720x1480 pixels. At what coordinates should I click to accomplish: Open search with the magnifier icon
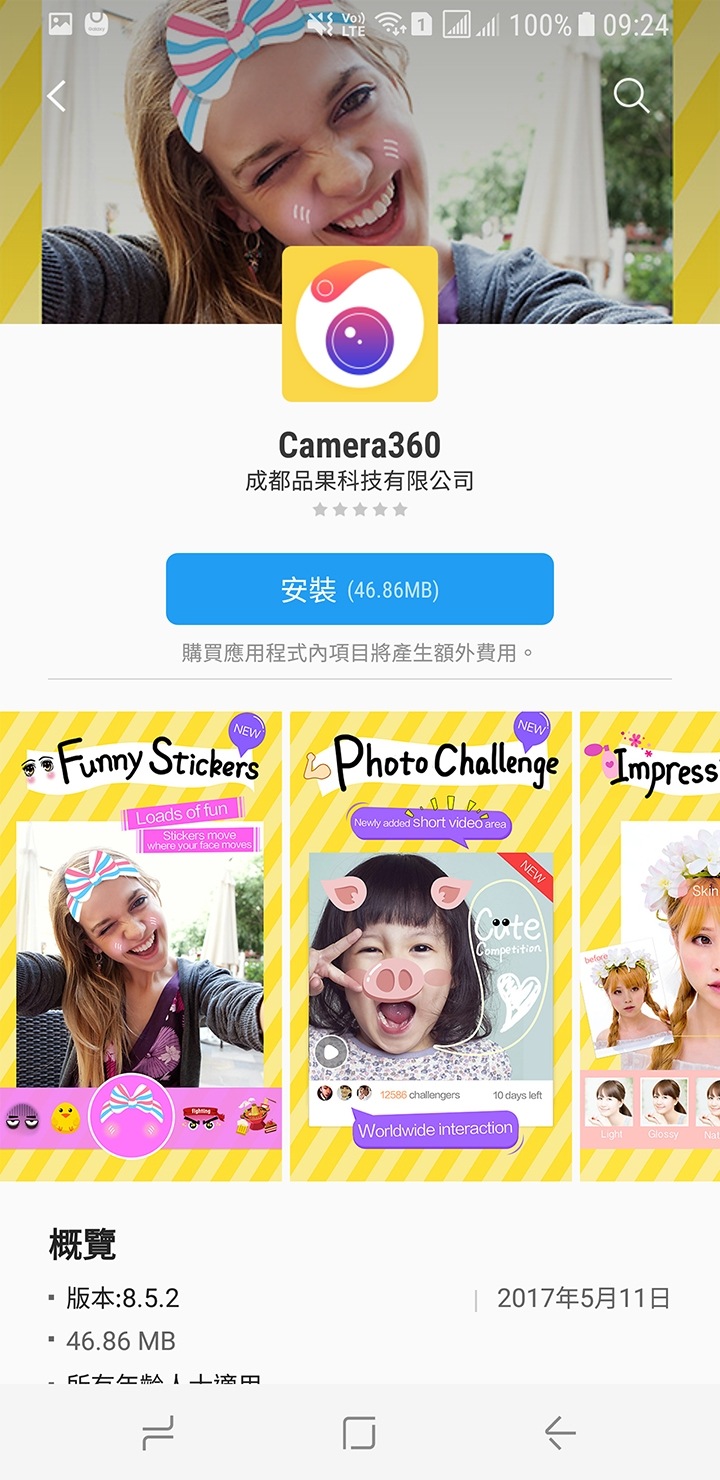point(631,96)
